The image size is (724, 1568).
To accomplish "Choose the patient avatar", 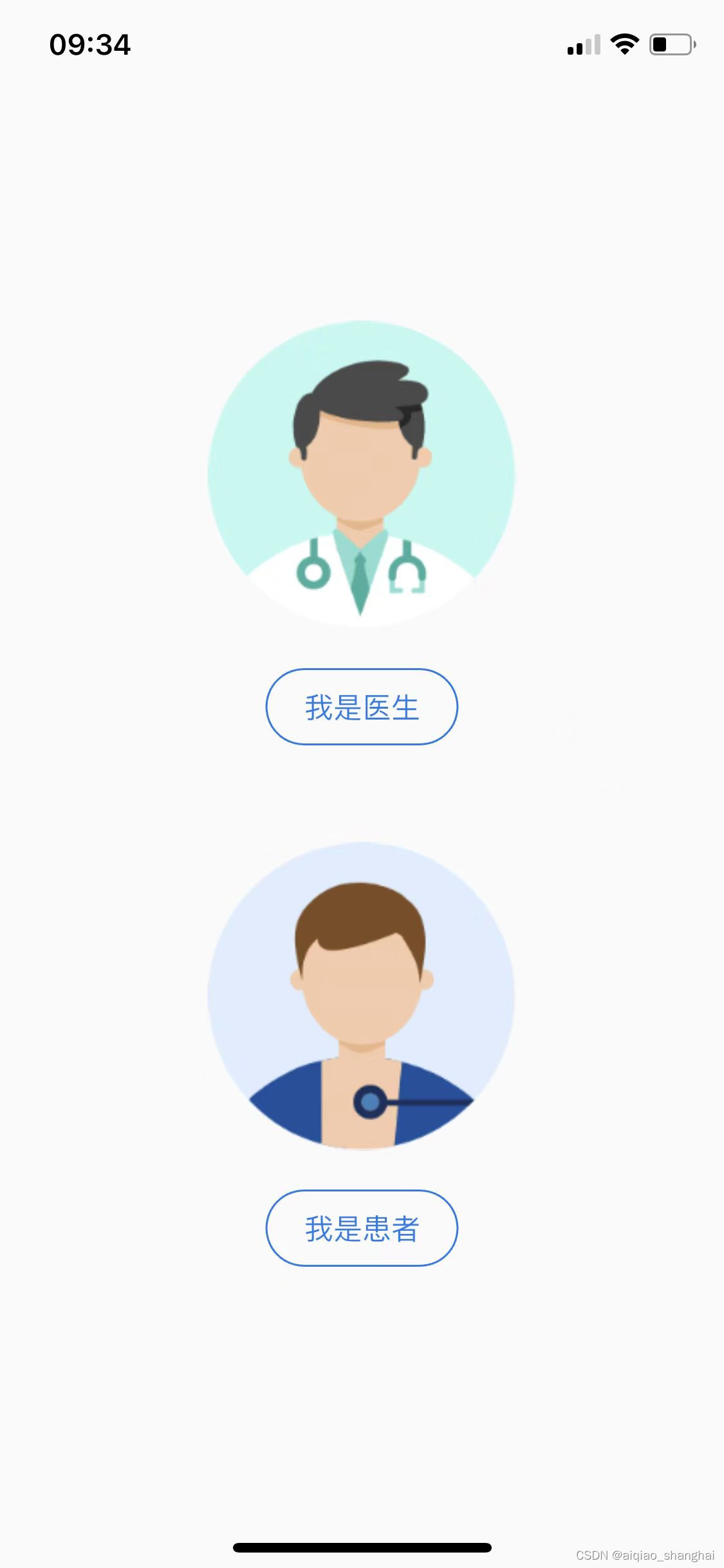I will [361, 995].
